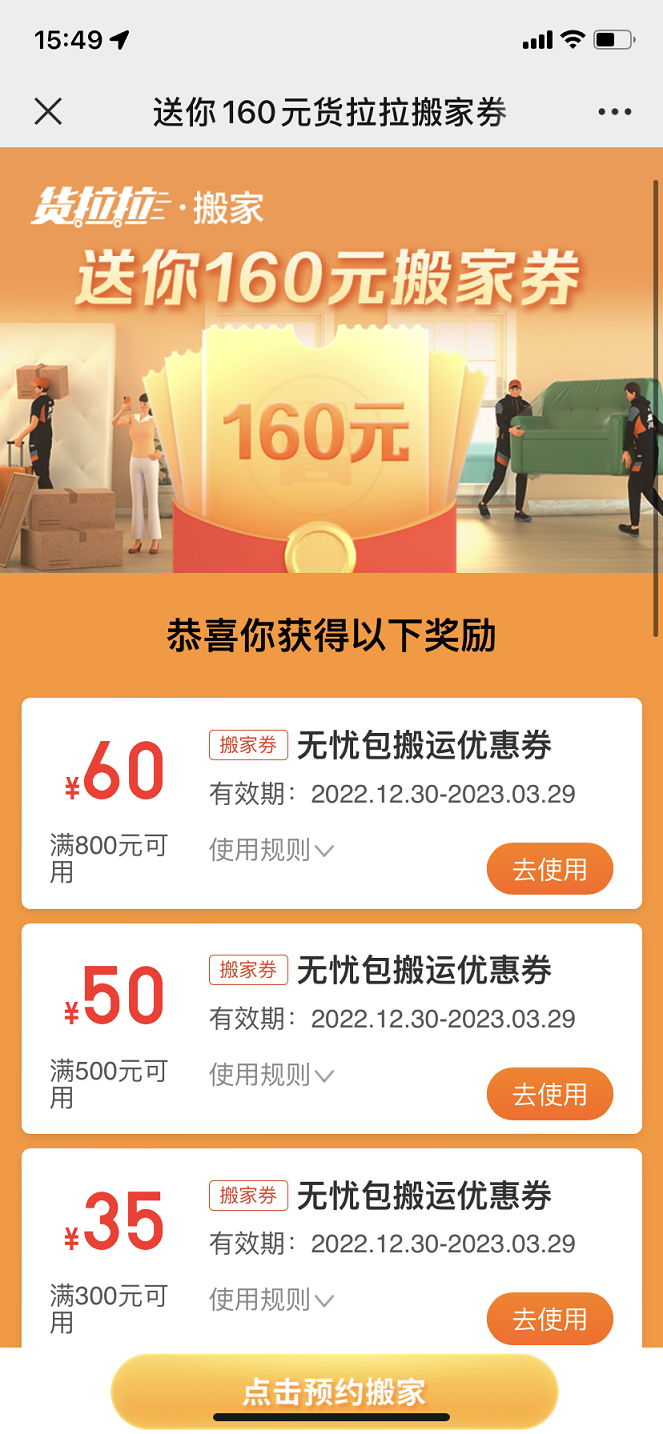Tap 点击预约搬家 to book a move

point(334,1391)
